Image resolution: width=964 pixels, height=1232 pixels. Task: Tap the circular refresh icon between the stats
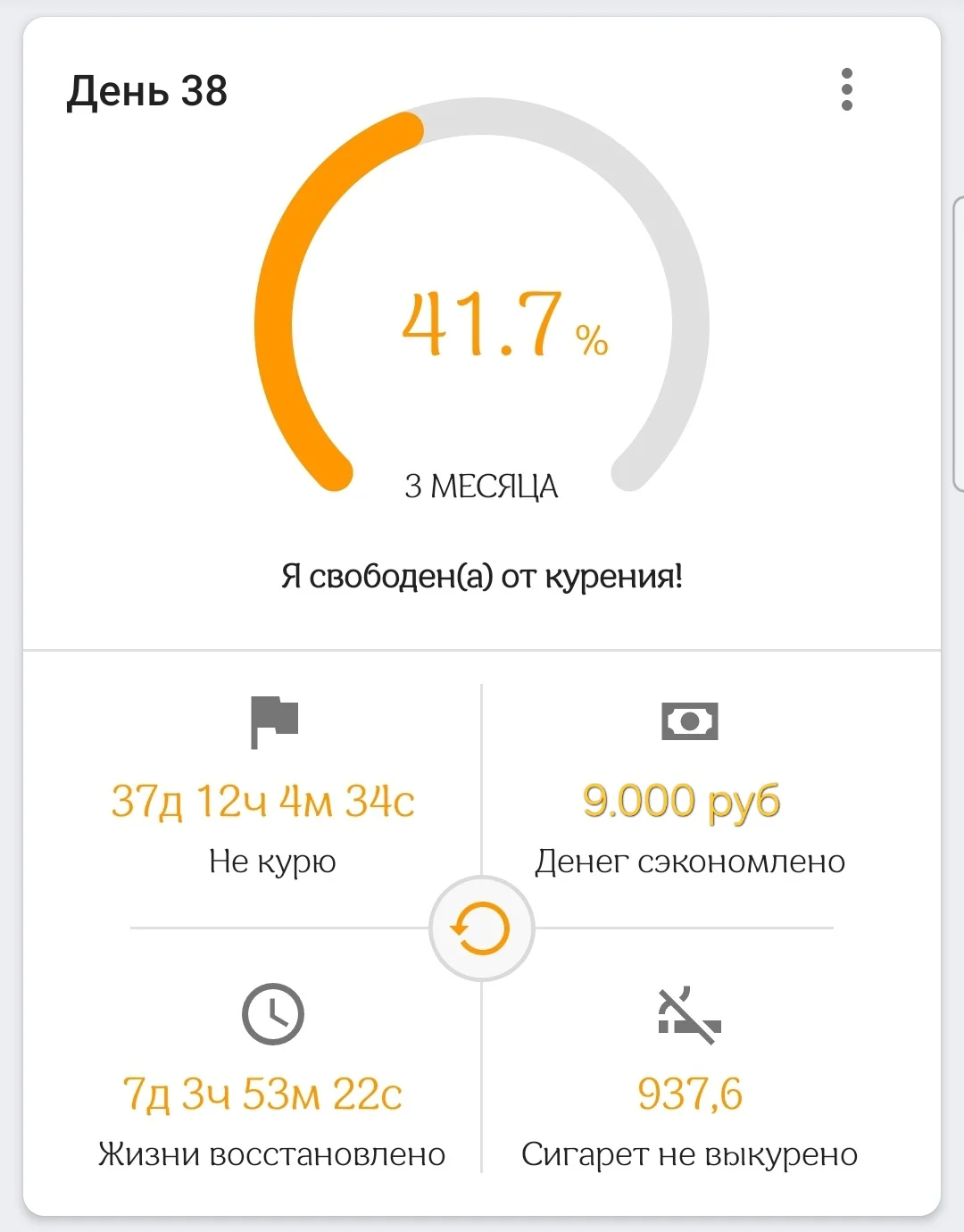482,928
